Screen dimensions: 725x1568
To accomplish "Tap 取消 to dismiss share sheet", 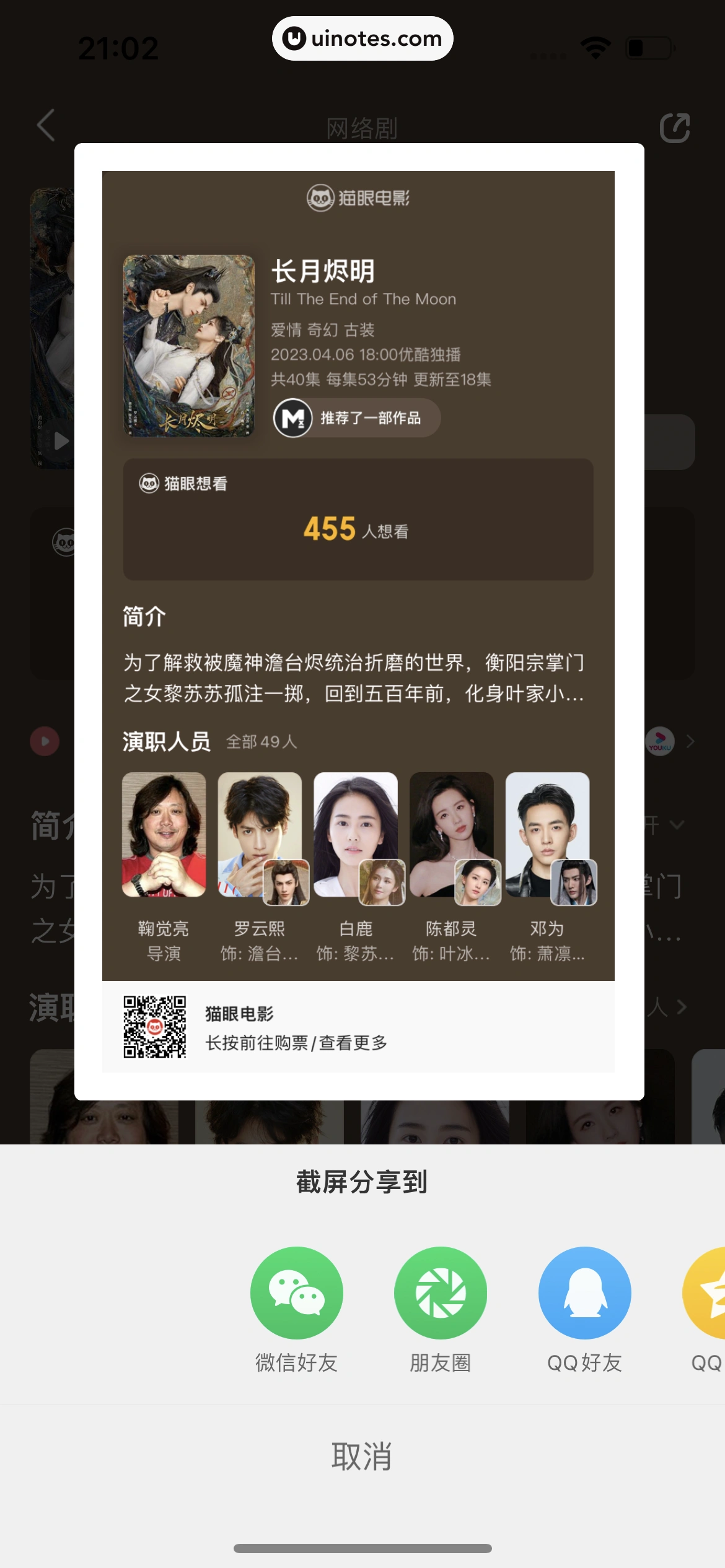I will [x=362, y=1457].
